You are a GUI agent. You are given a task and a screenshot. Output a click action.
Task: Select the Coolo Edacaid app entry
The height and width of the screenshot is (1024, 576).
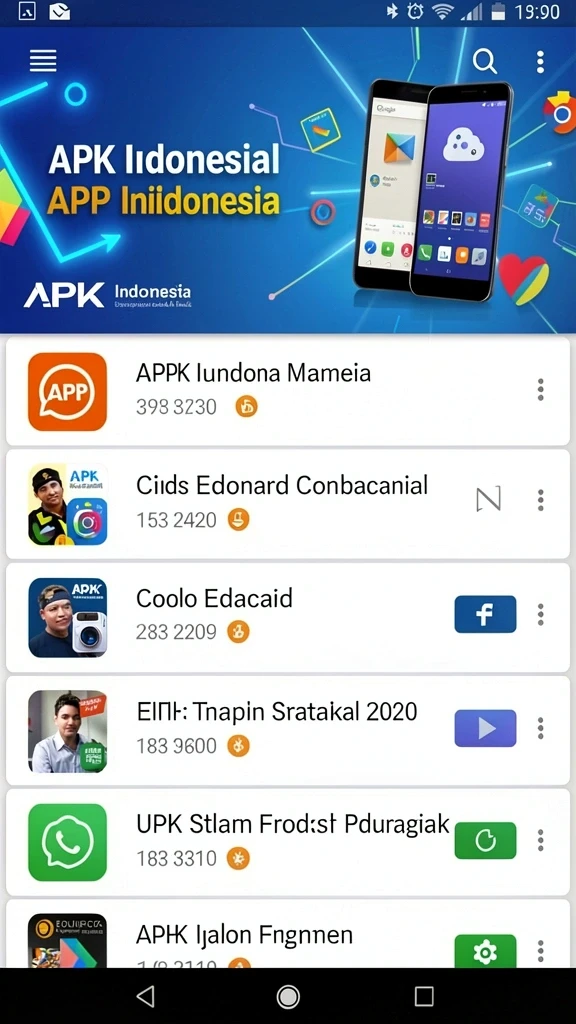pyautogui.click(x=288, y=617)
